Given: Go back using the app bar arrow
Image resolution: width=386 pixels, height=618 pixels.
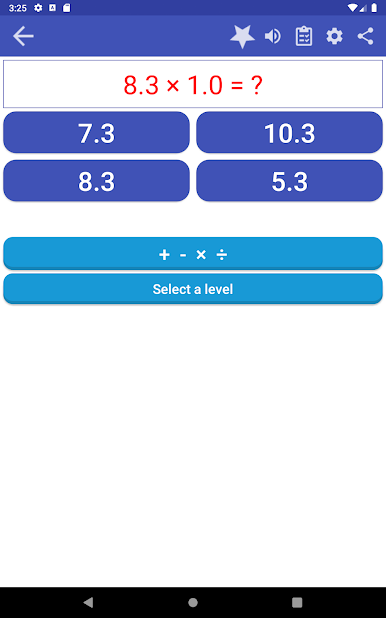Looking at the screenshot, I should (x=23, y=36).
